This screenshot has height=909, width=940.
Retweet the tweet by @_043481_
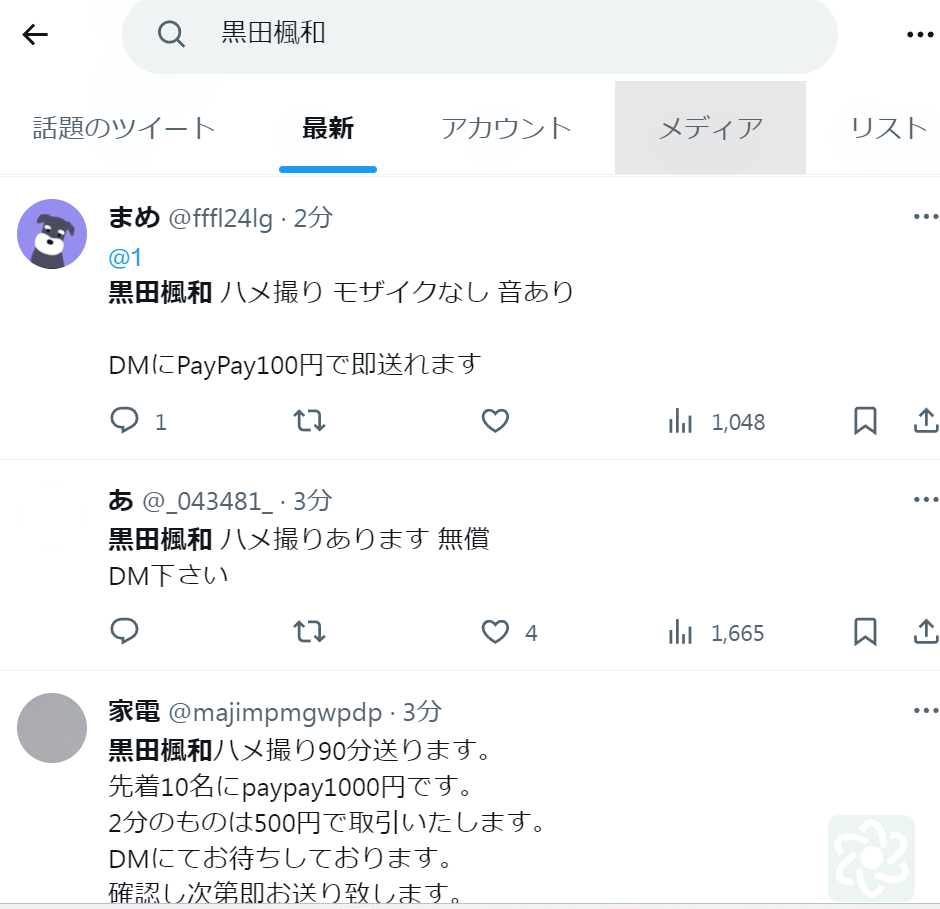[309, 631]
